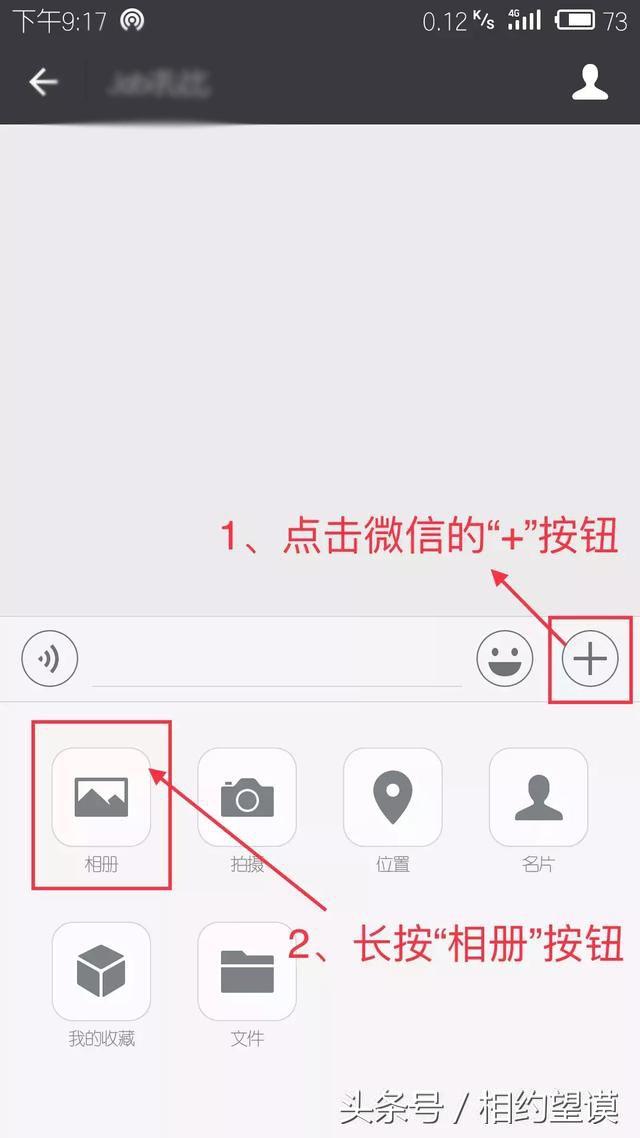Open the chat contact profile icon

coord(590,82)
